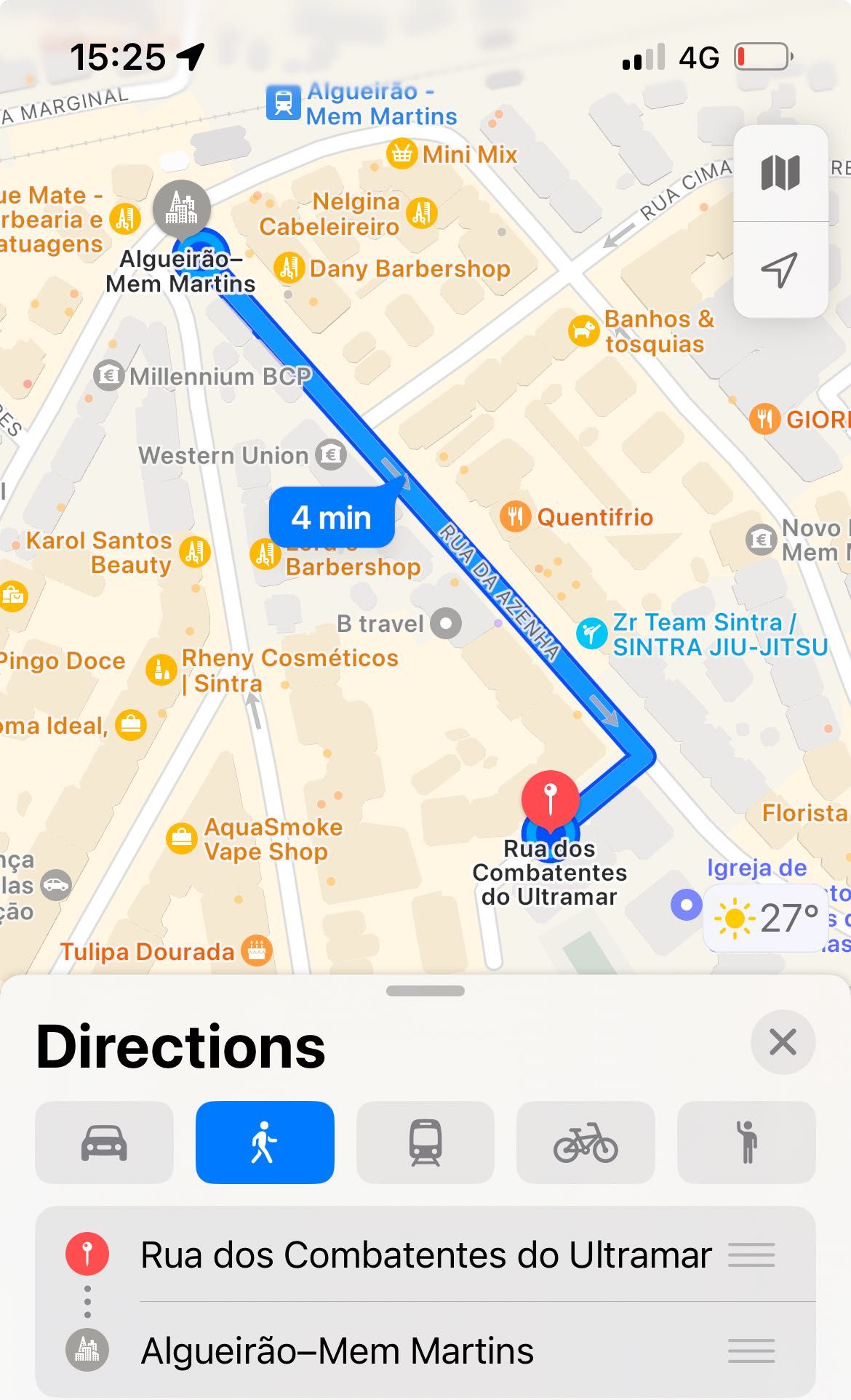
Task: Tap the 4 min route label
Action: (x=332, y=518)
